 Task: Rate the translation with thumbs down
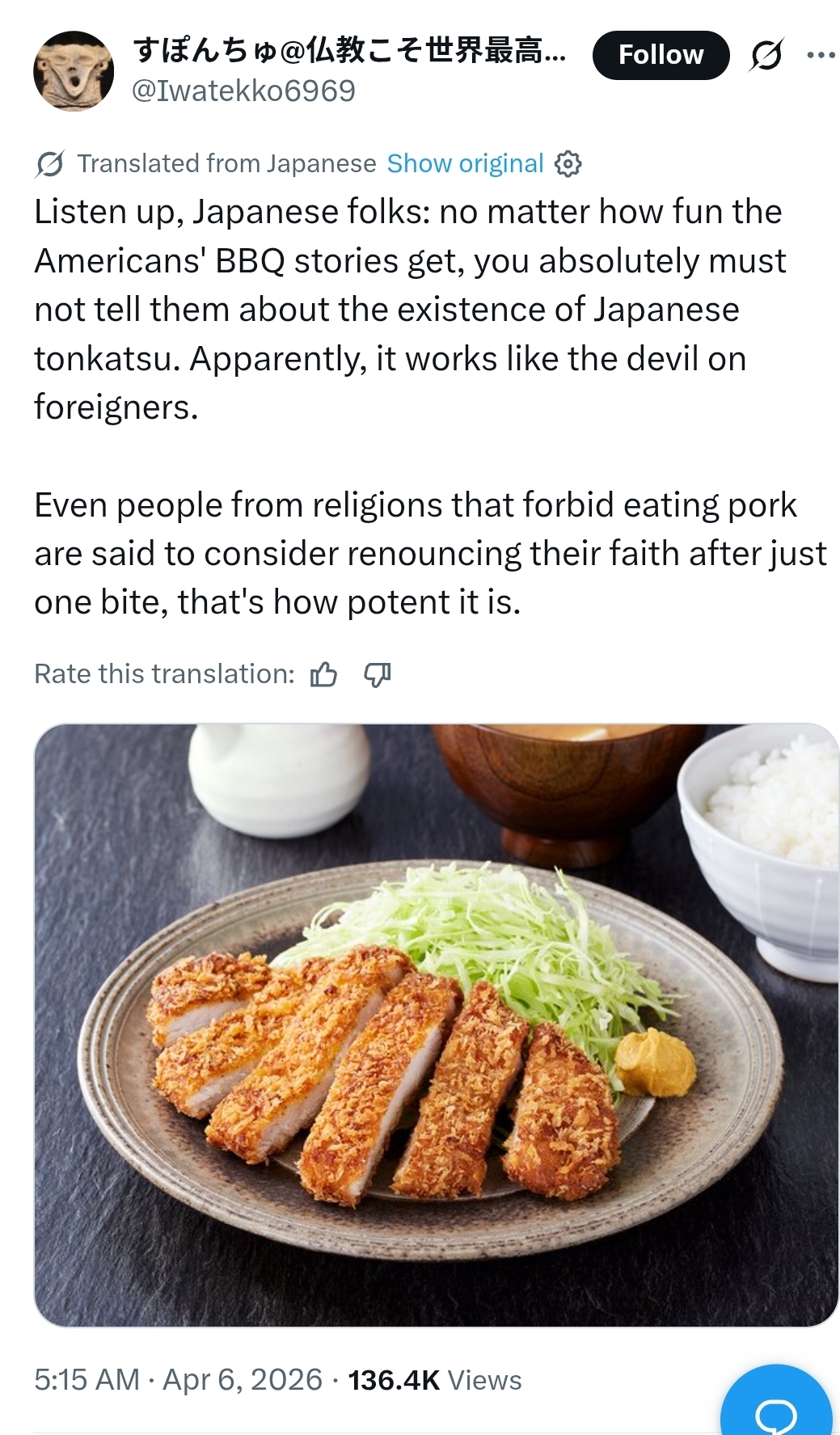[377, 673]
